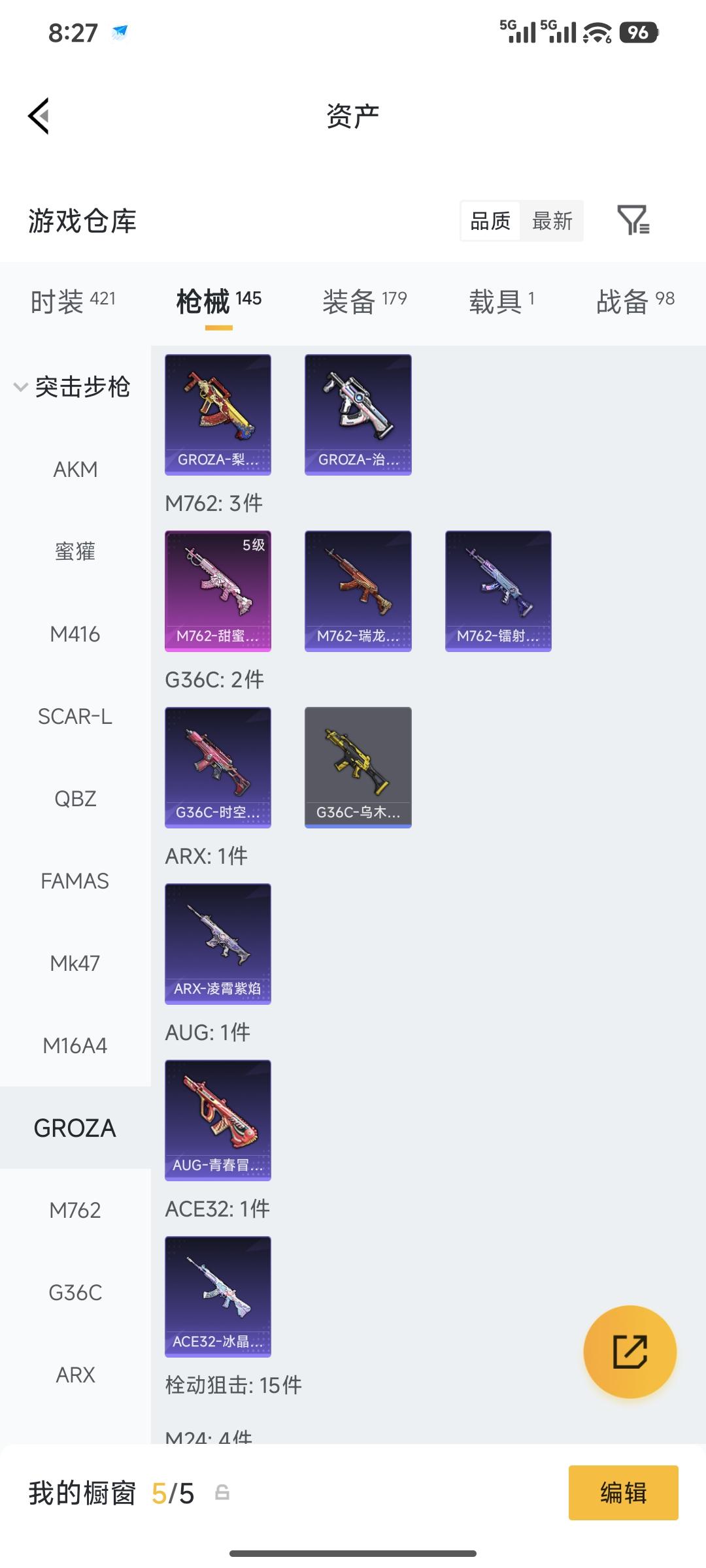706x1568 pixels.
Task: Open the filter funnel icon
Action: [633, 220]
